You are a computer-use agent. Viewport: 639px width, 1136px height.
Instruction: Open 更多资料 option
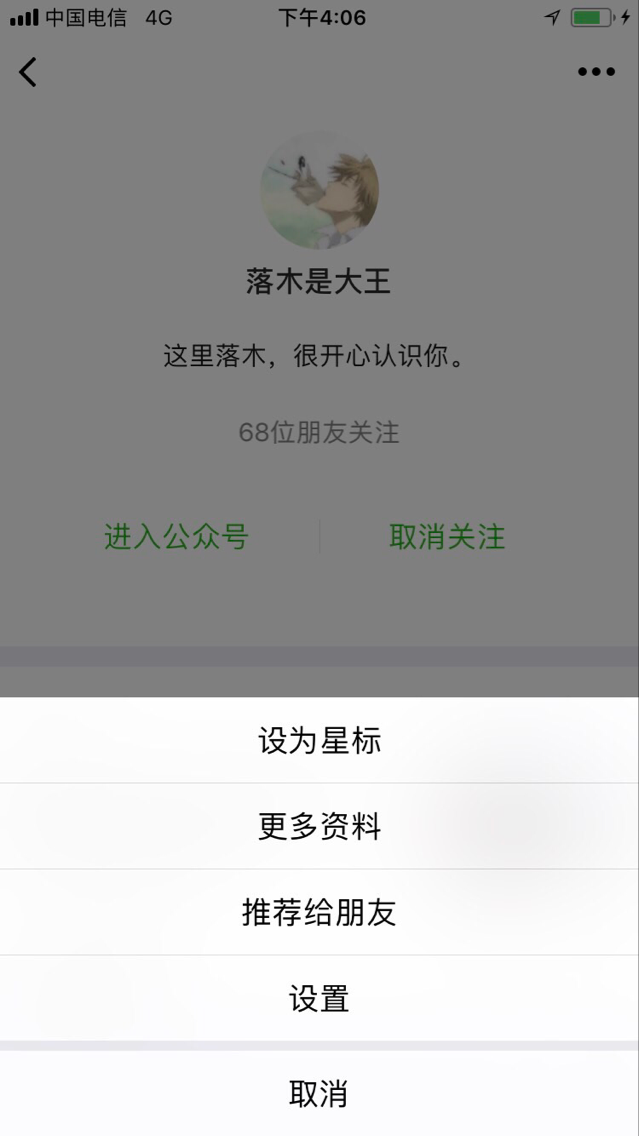320,826
